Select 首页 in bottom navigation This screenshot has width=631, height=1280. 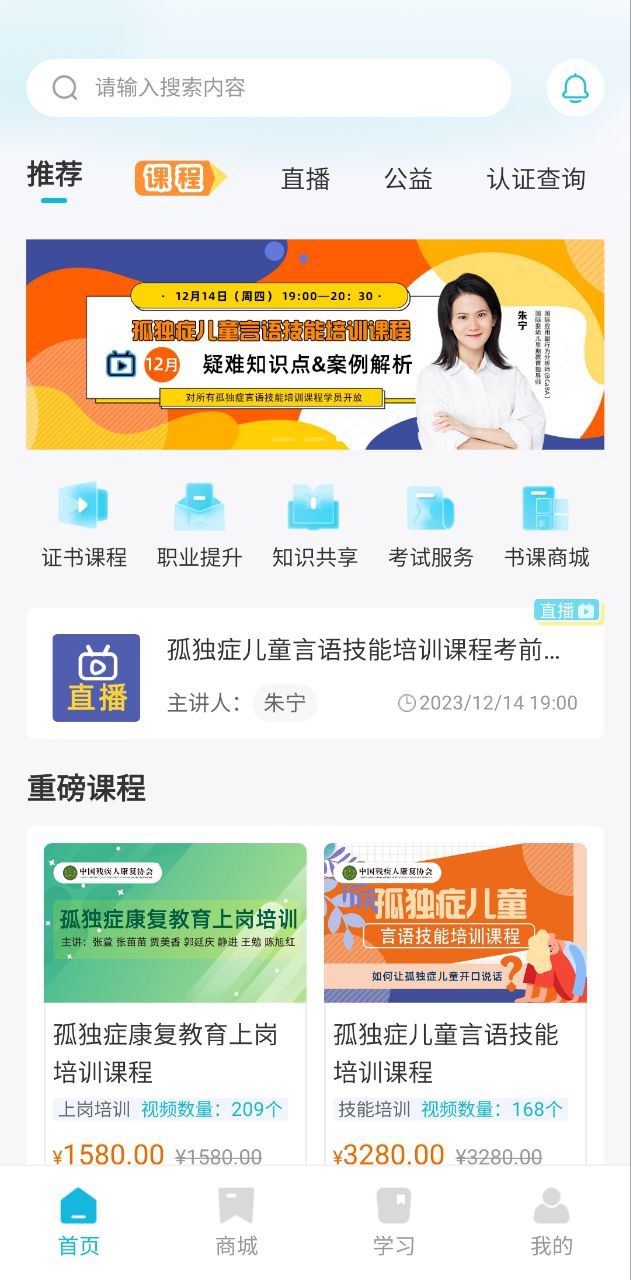click(79, 1221)
